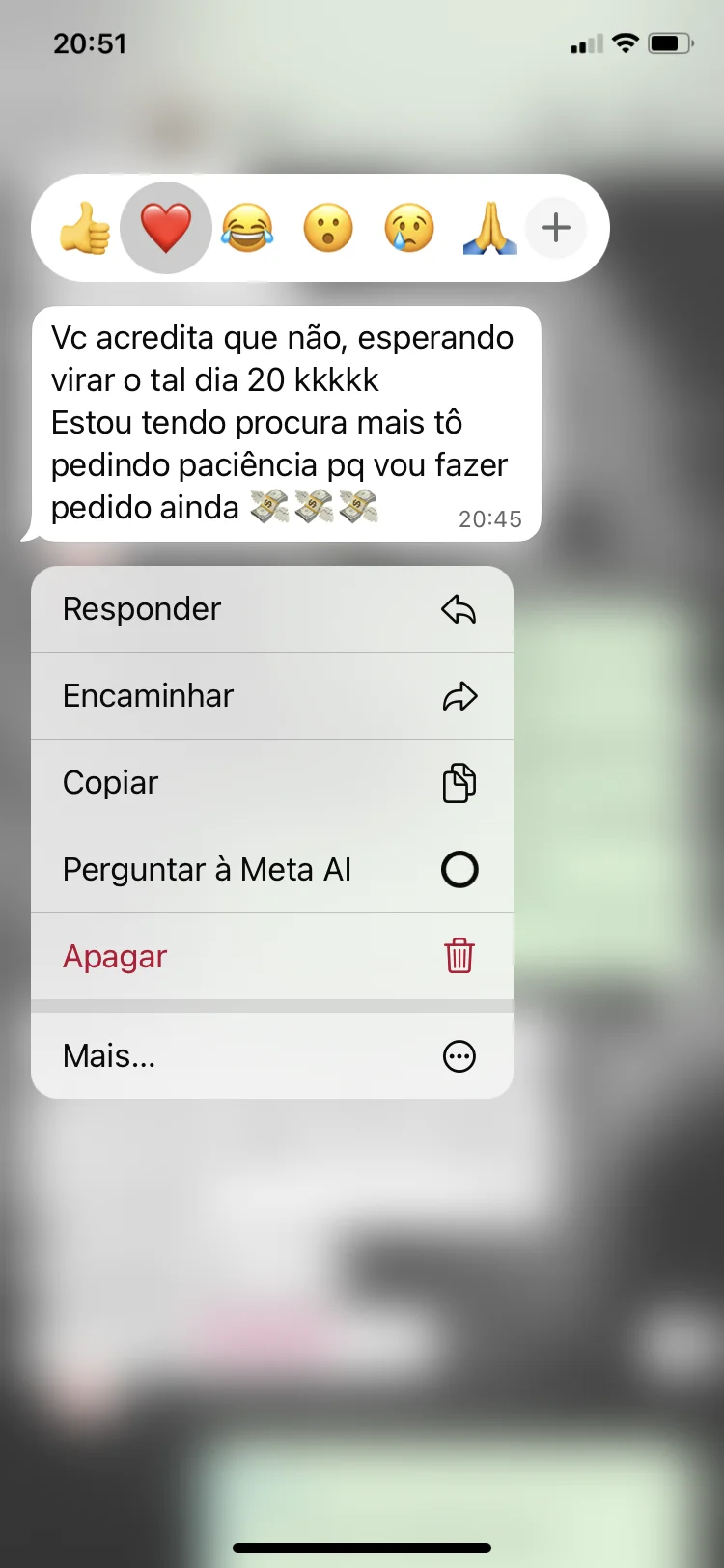Open more reaction emojis with the plus button
724x1568 pixels.
click(556, 228)
